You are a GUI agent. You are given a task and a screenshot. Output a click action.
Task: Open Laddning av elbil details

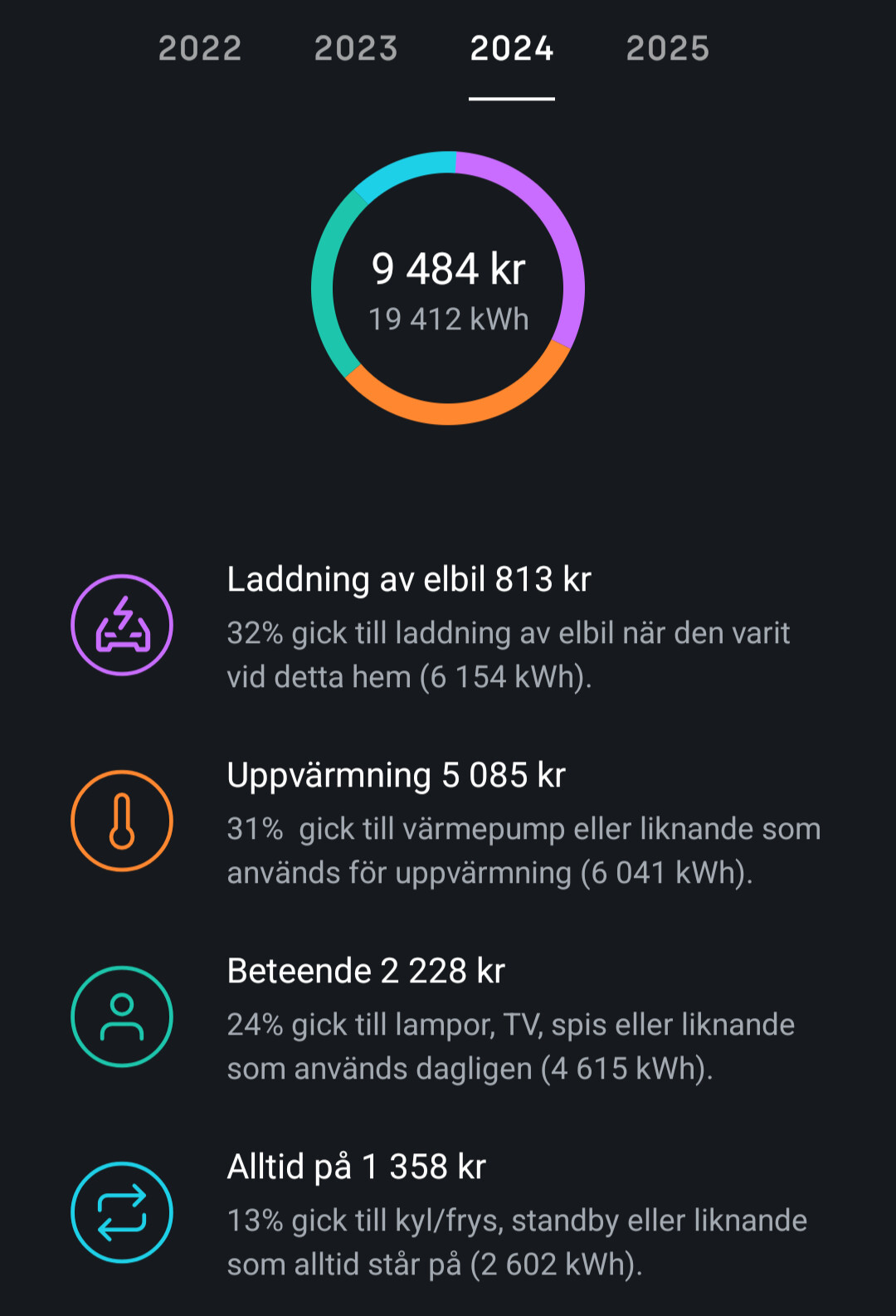(448, 626)
